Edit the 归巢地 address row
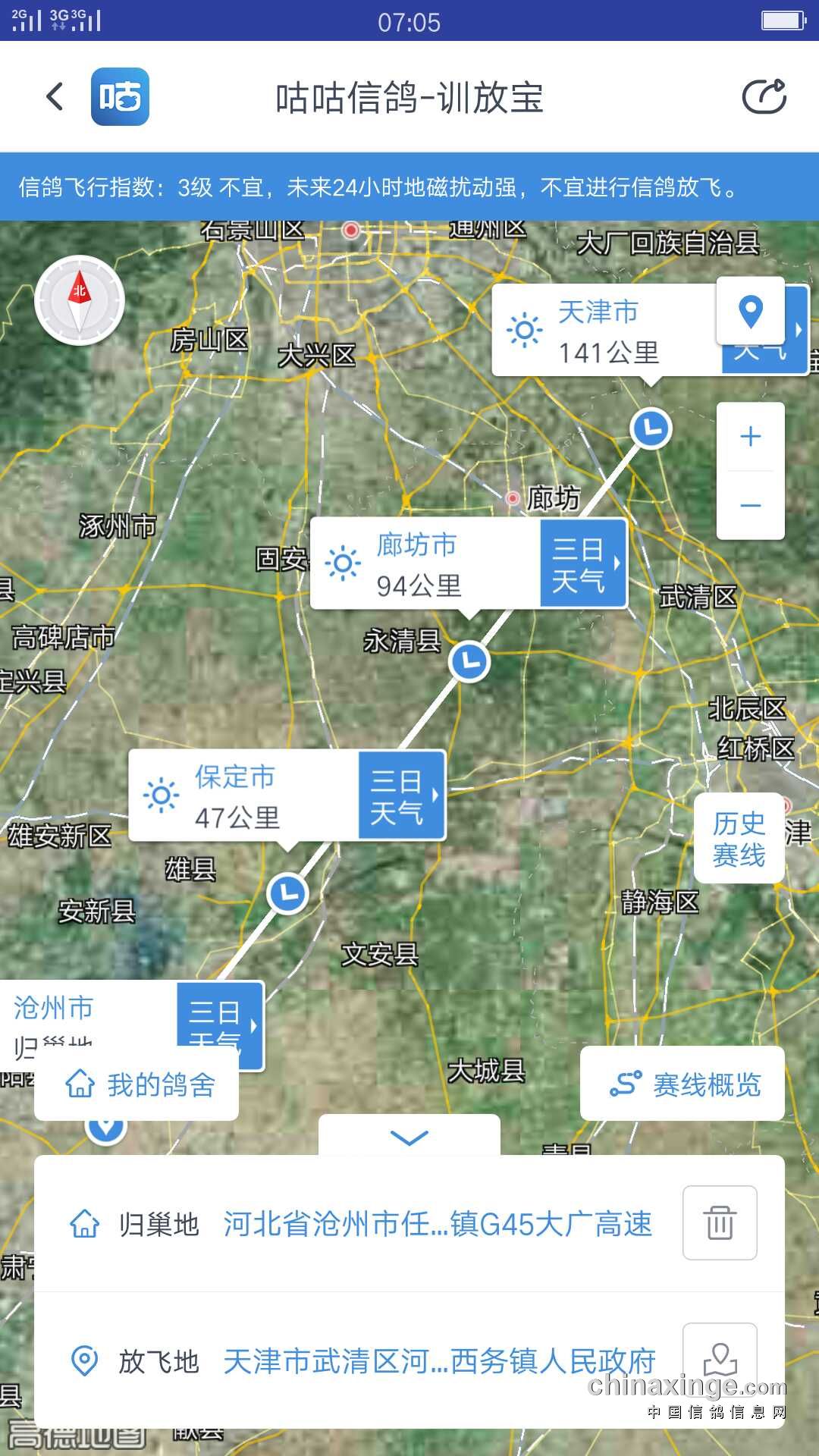819x1456 pixels. tap(437, 1224)
